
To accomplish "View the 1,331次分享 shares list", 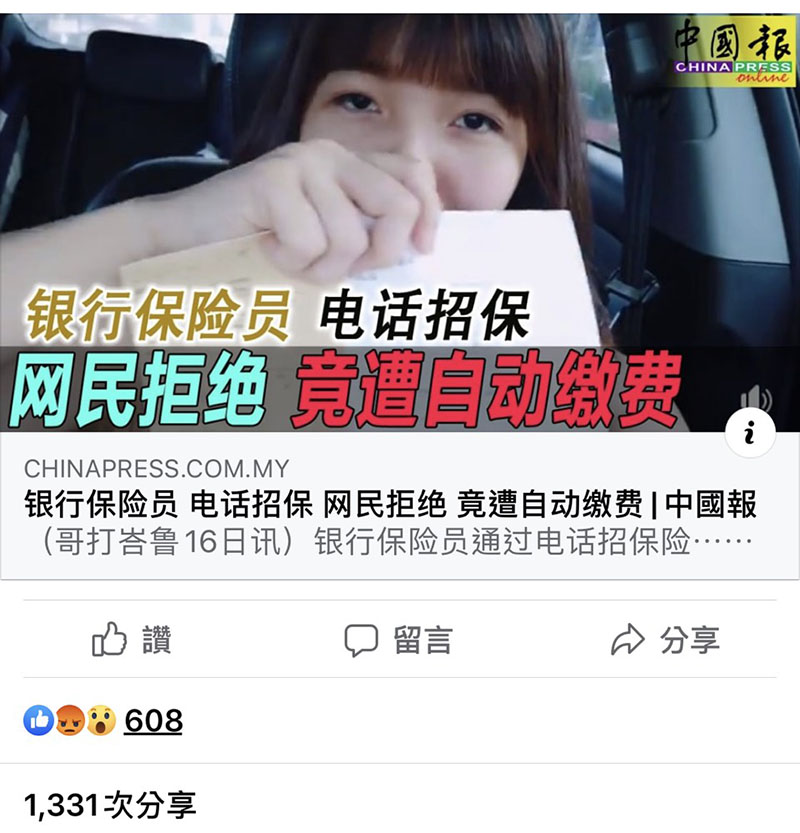I will point(110,803).
